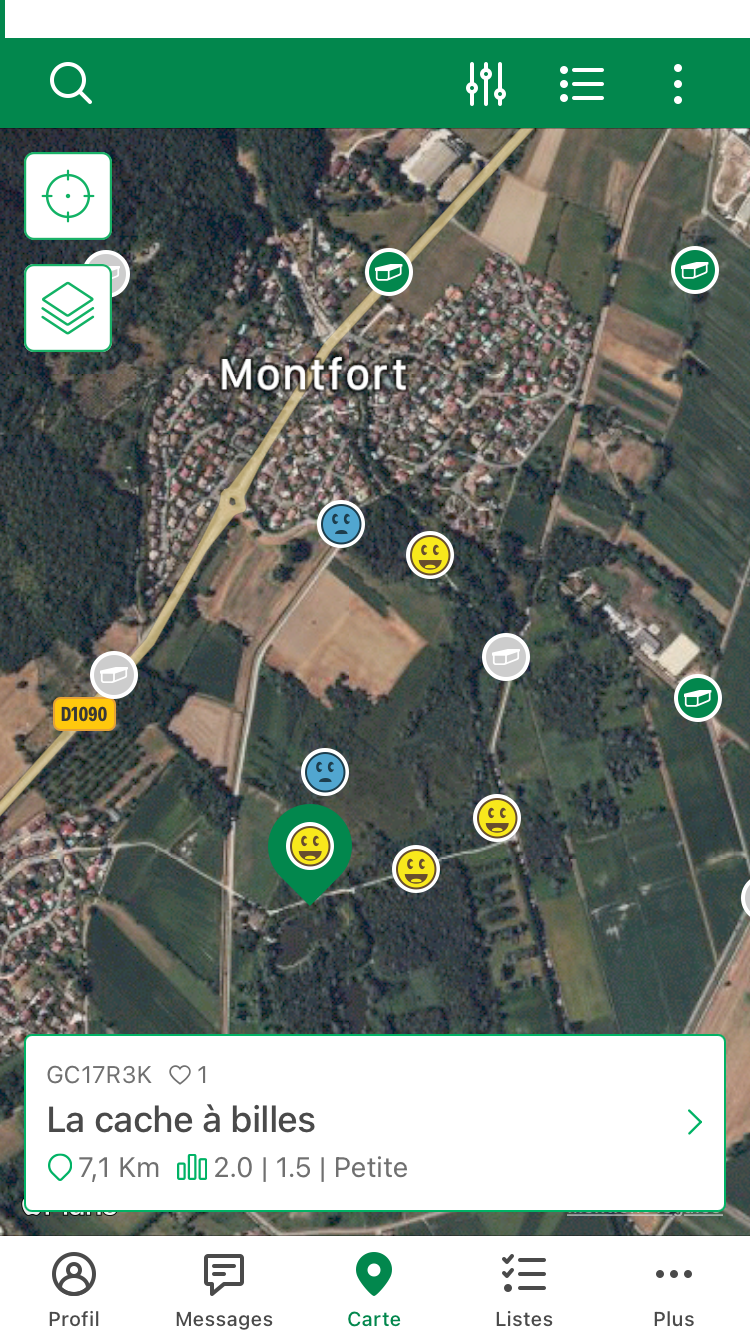This screenshot has width=750, height=1334.
Task: Tap the gray cache marker by D1090
Action: pyautogui.click(x=114, y=675)
